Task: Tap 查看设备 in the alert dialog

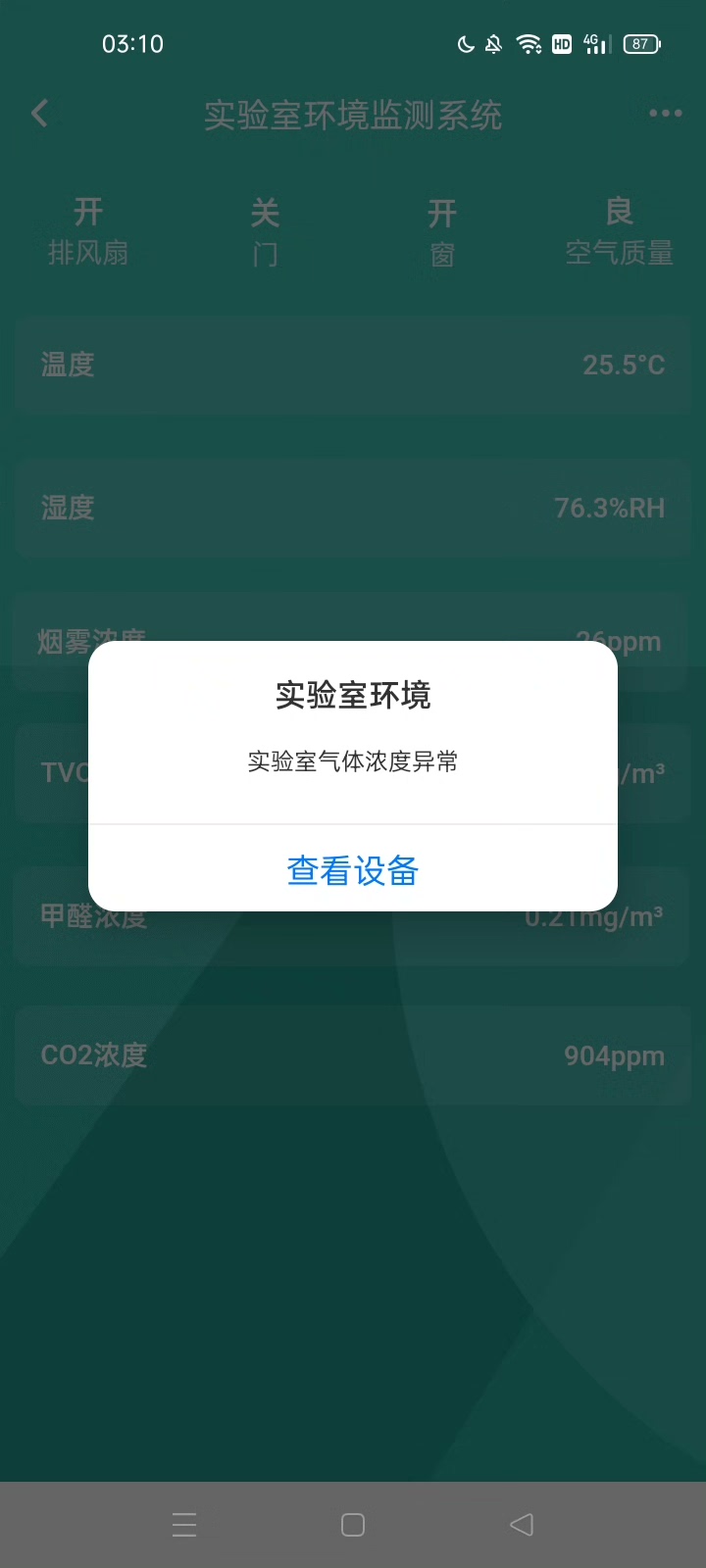Action: pos(353,870)
